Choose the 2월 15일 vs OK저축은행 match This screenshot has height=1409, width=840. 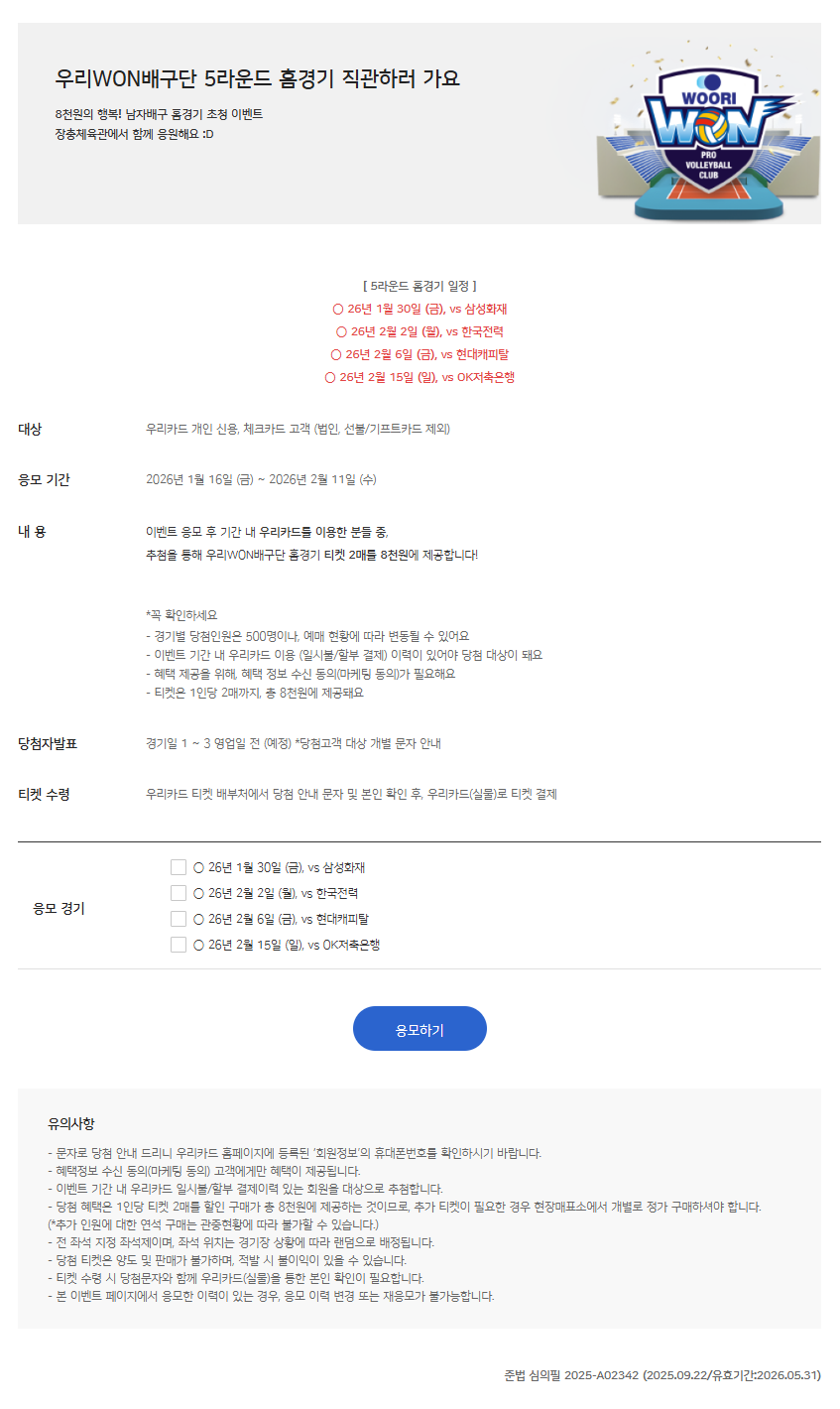point(179,945)
